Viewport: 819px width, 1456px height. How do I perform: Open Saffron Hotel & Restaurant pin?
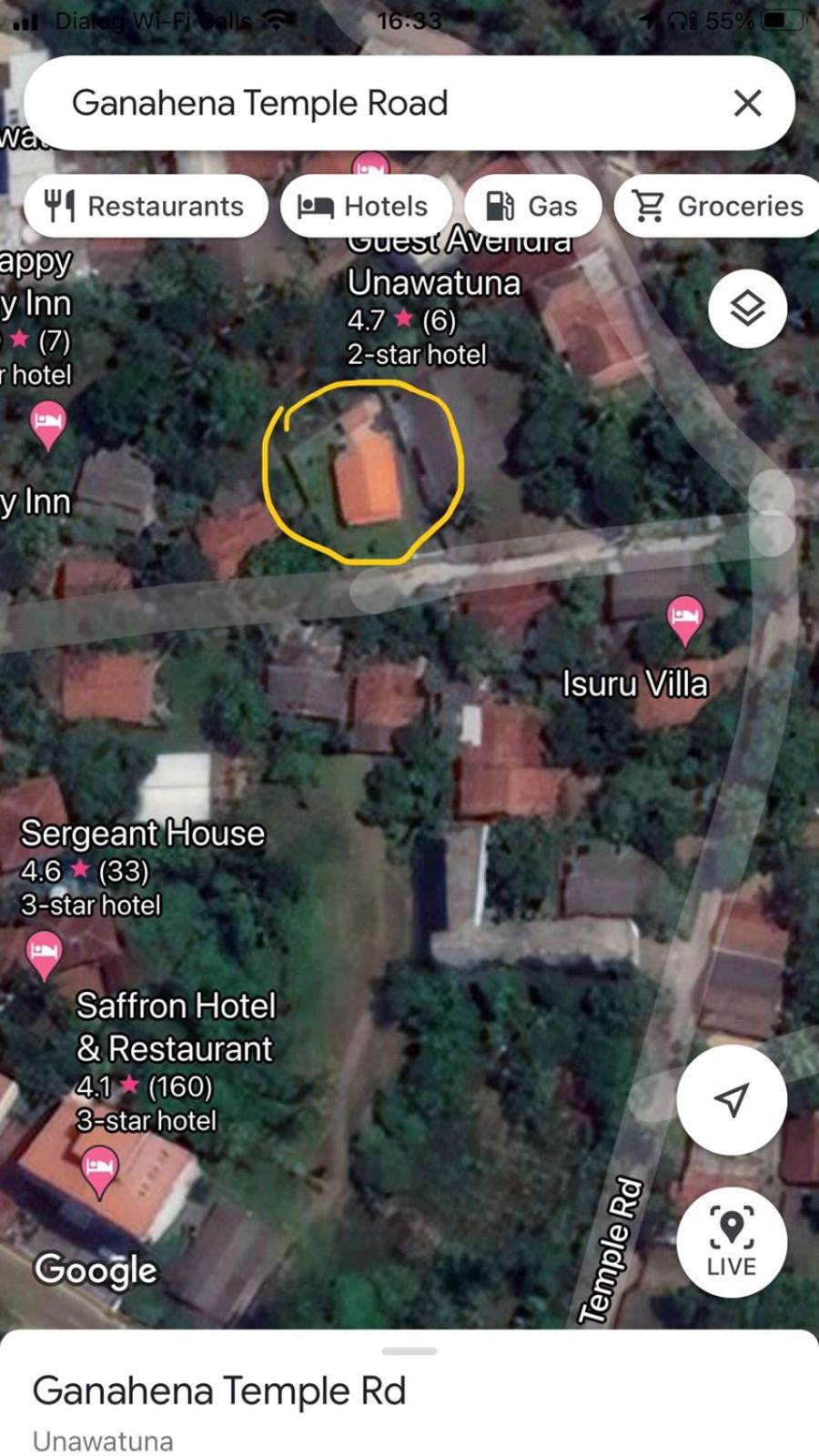[x=99, y=1171]
